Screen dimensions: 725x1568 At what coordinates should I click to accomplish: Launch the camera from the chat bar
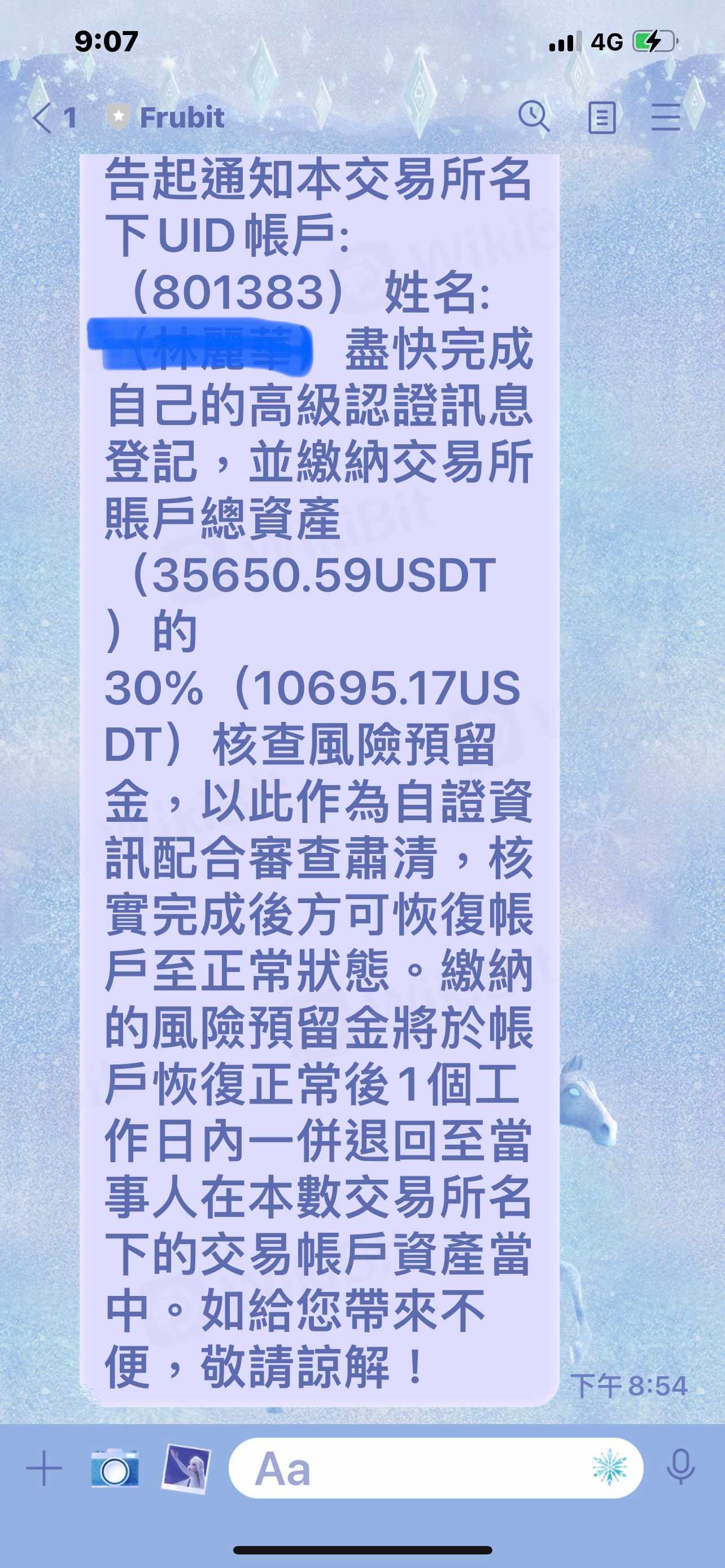(115, 1469)
